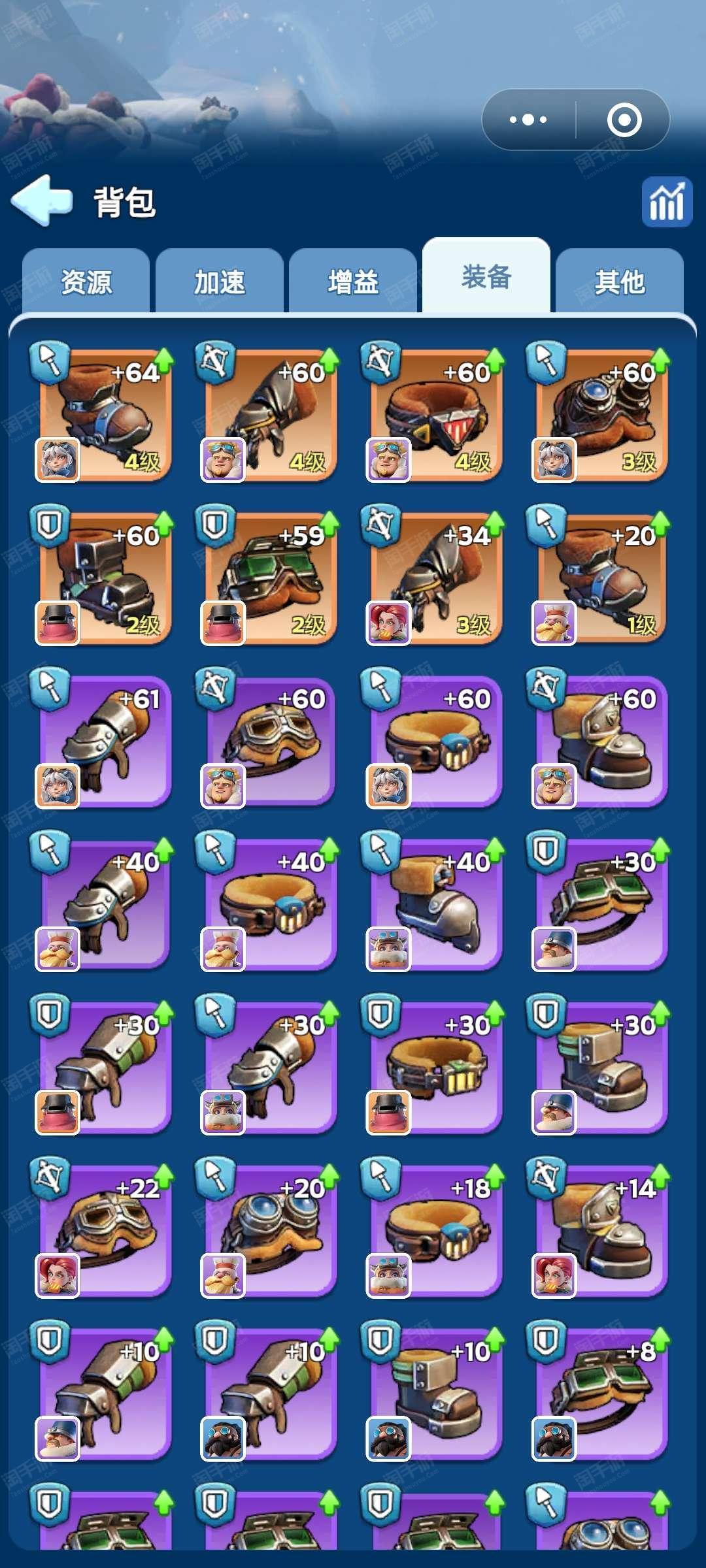The height and width of the screenshot is (1568, 706).
Task: Open the statistics chart icon
Action: pyautogui.click(x=667, y=202)
